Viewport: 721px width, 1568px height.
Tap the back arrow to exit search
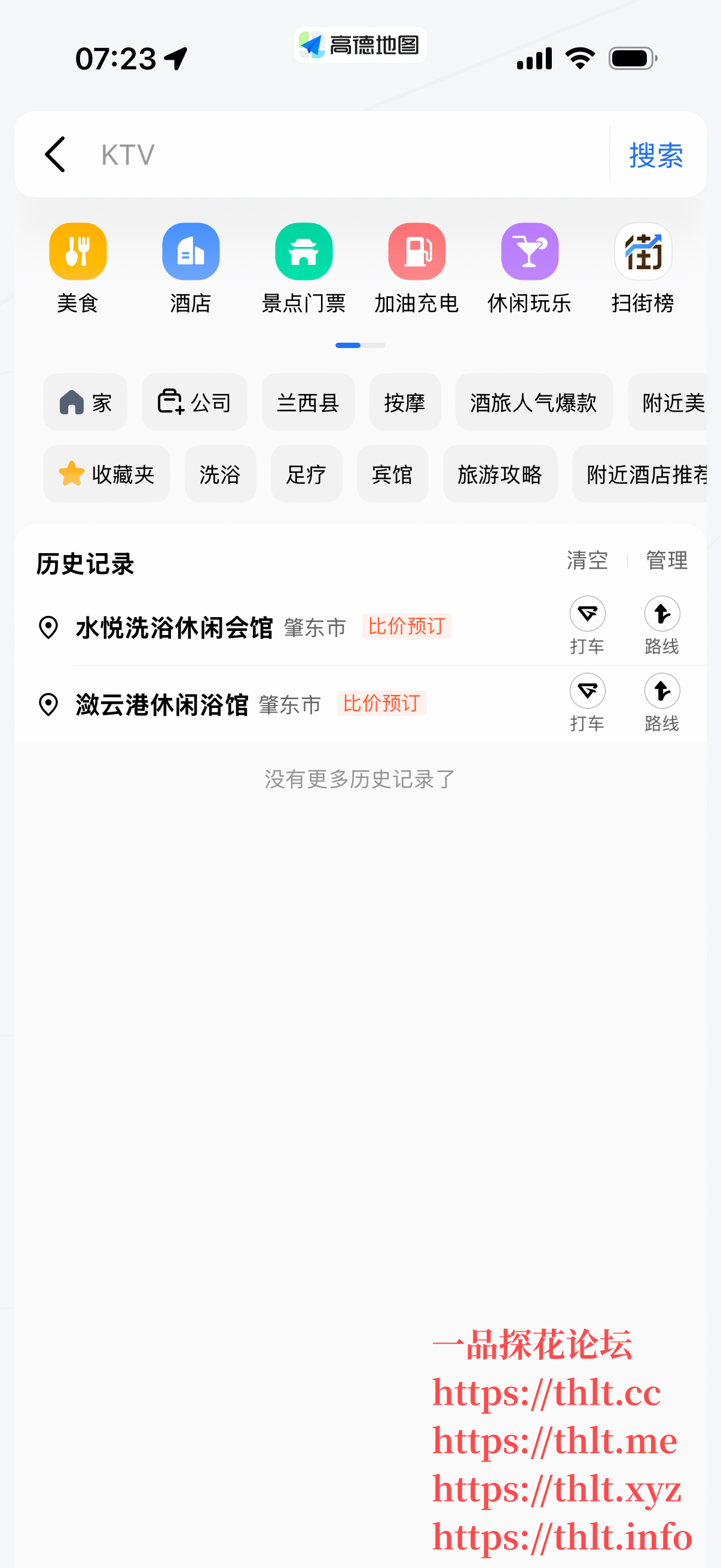click(x=54, y=155)
